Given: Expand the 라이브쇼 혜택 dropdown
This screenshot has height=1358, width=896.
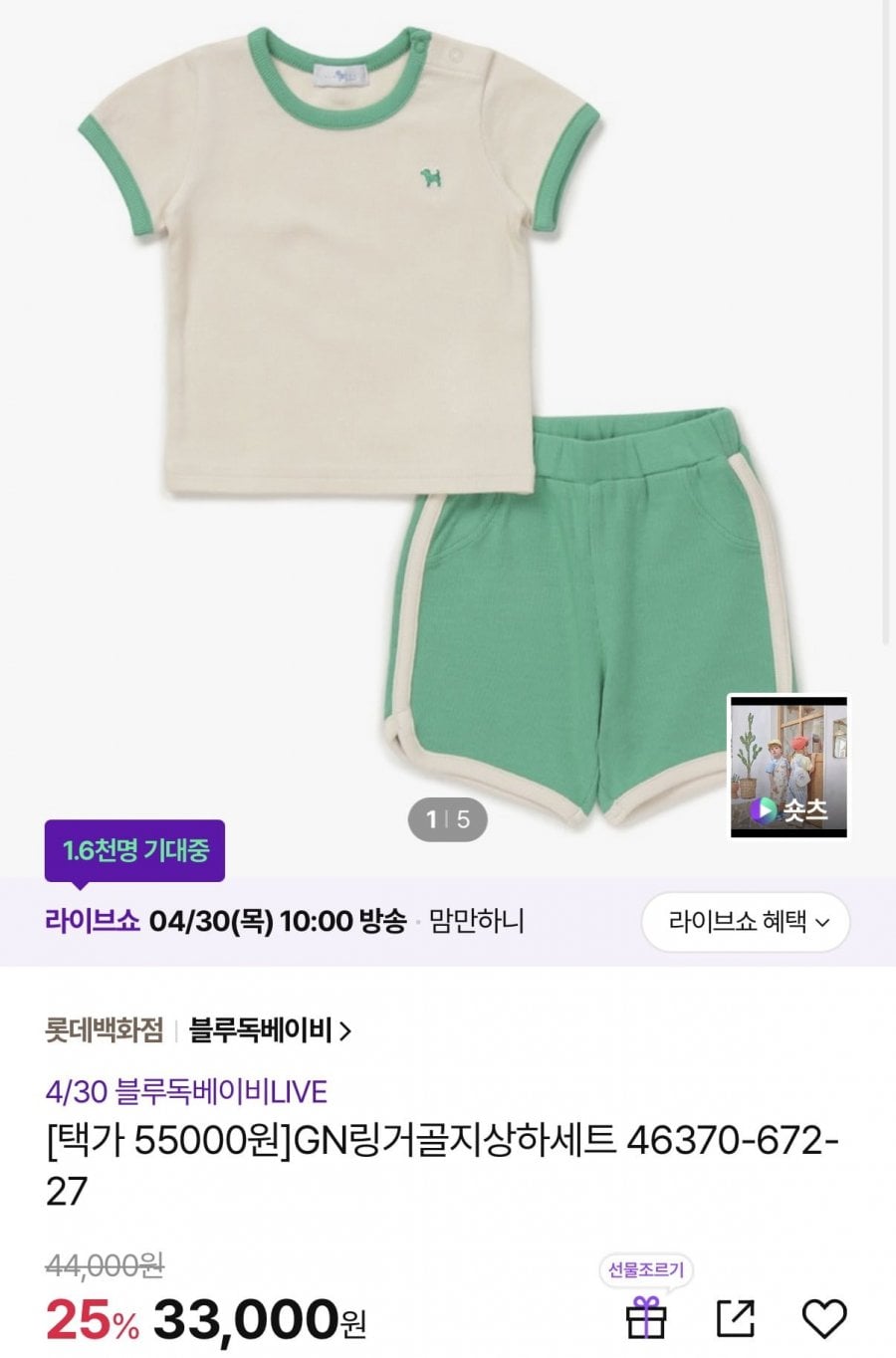Looking at the screenshot, I should pos(746,922).
